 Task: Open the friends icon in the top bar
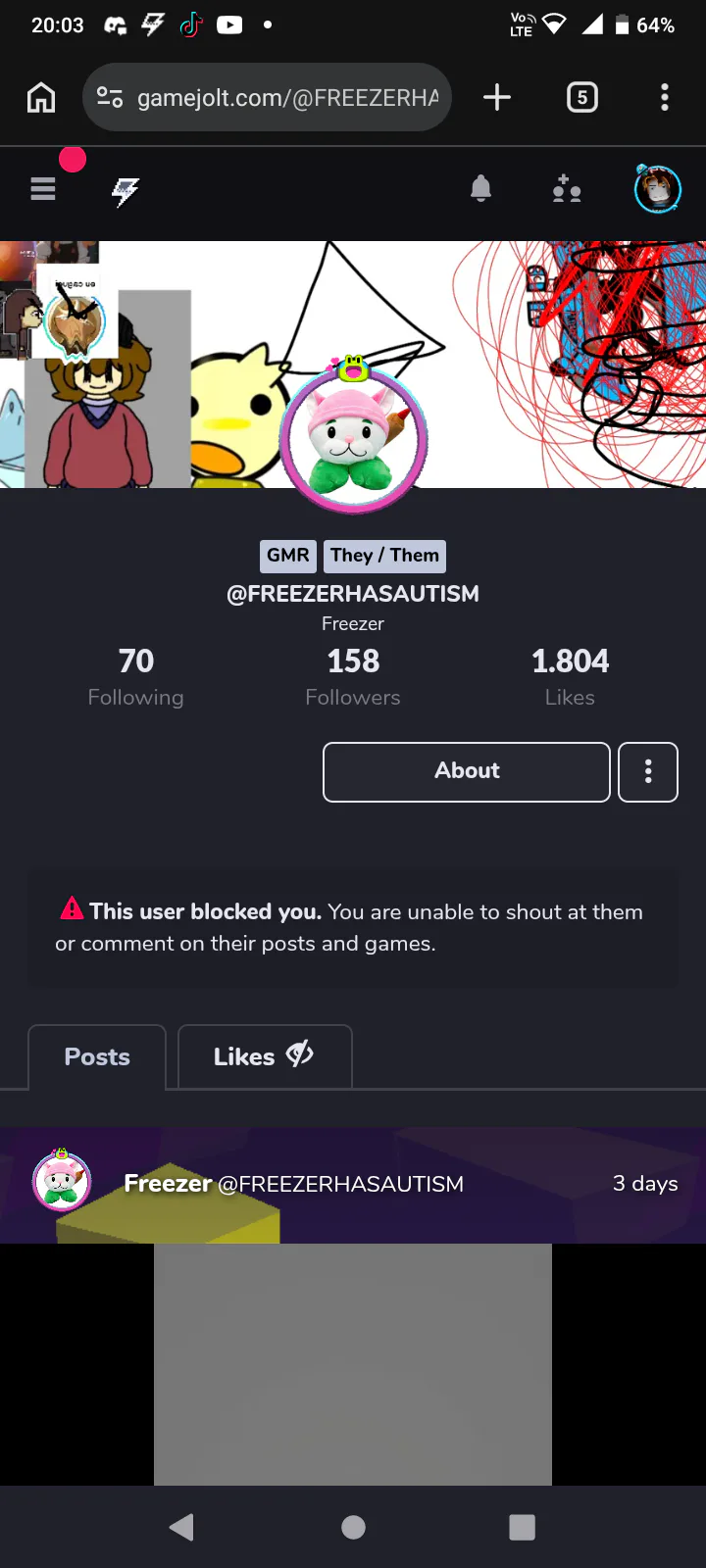[x=567, y=188]
